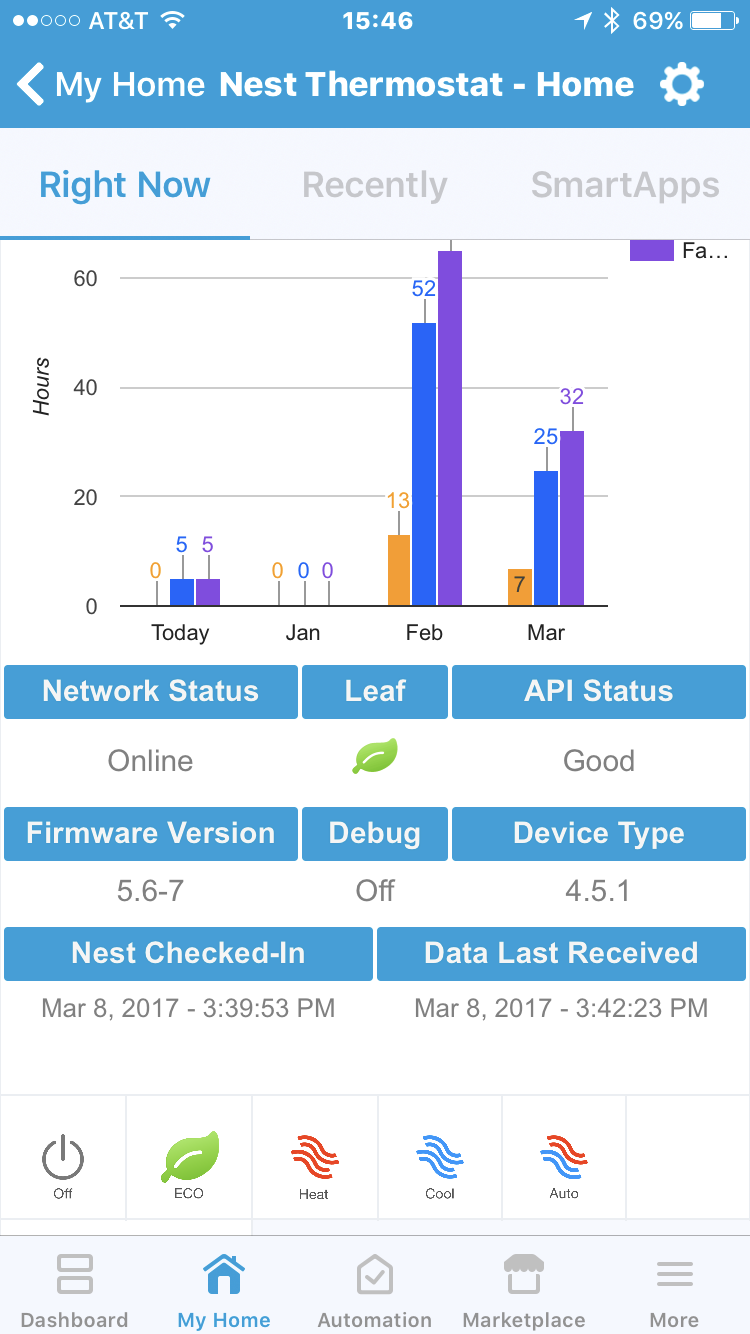The image size is (750, 1334).
Task: Switch to the Recently tab
Action: pyautogui.click(x=375, y=185)
